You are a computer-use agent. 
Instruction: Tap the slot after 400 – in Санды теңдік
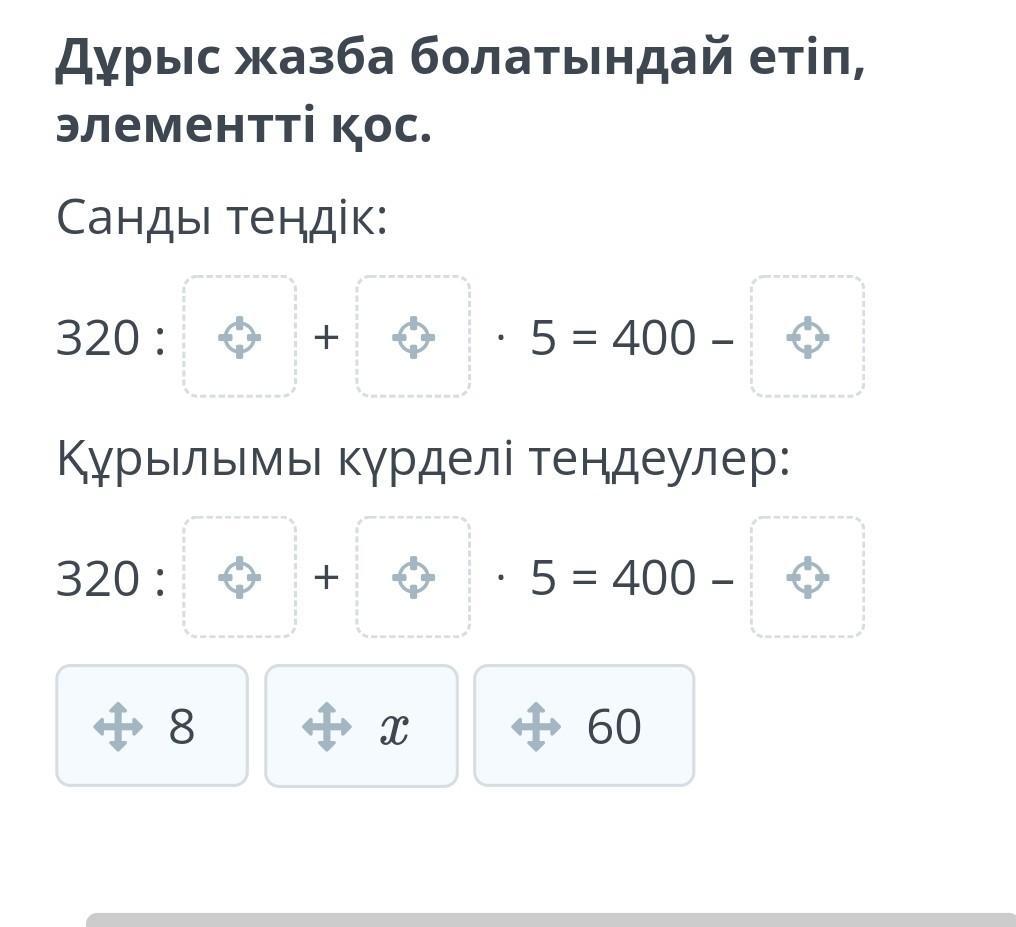[807, 337]
